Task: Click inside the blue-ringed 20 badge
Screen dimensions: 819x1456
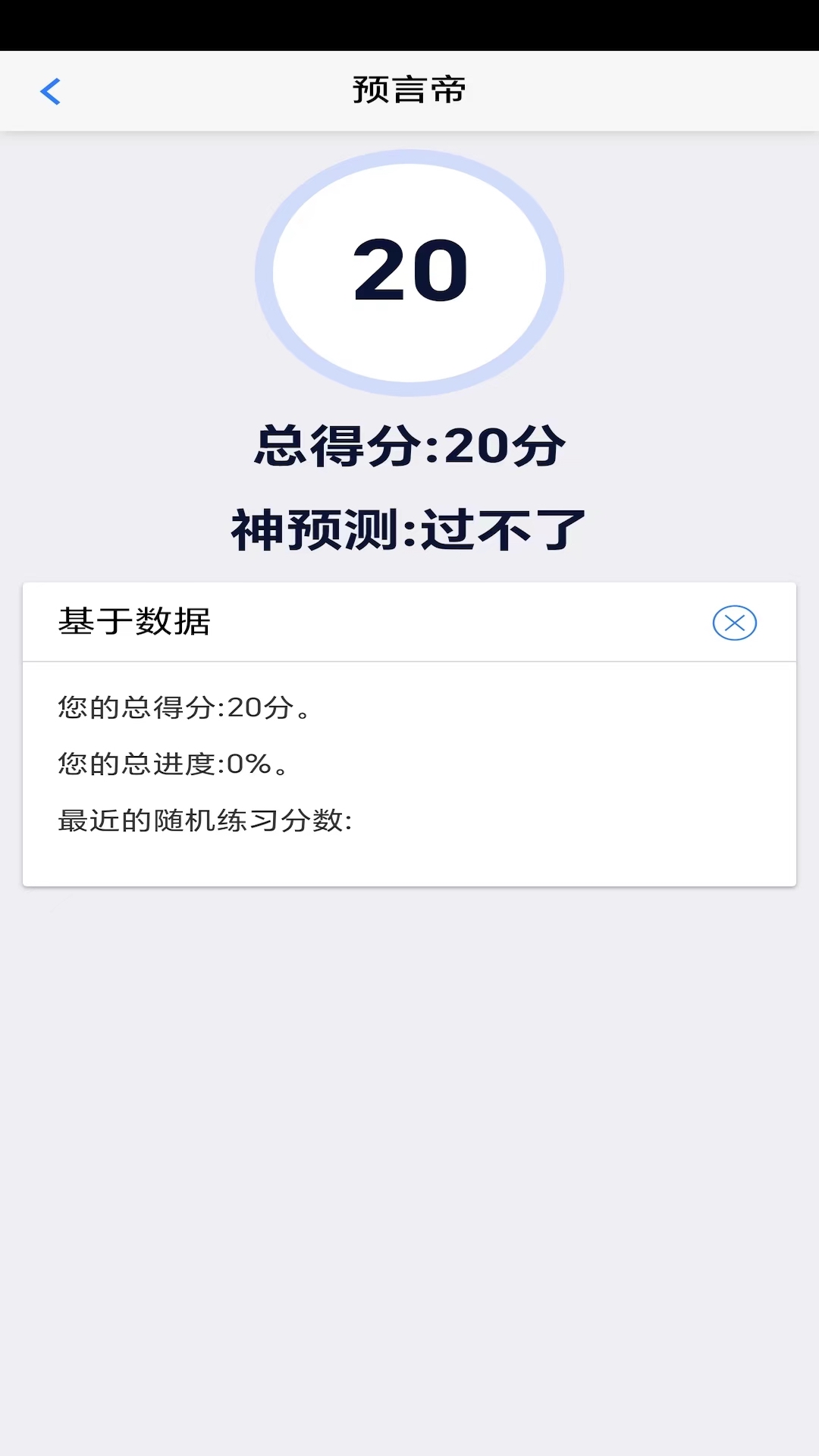Action: (409, 271)
